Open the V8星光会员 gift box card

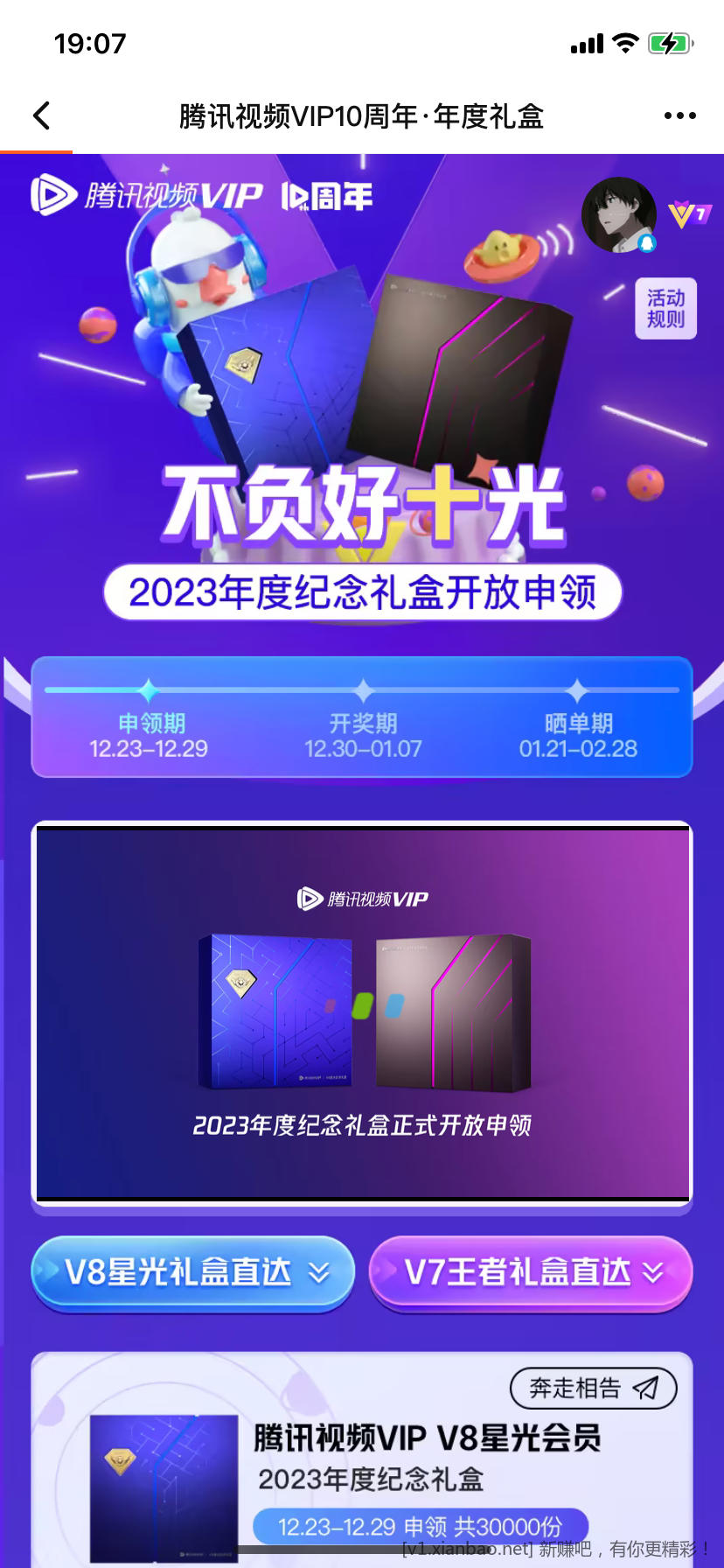[x=164, y=1486]
